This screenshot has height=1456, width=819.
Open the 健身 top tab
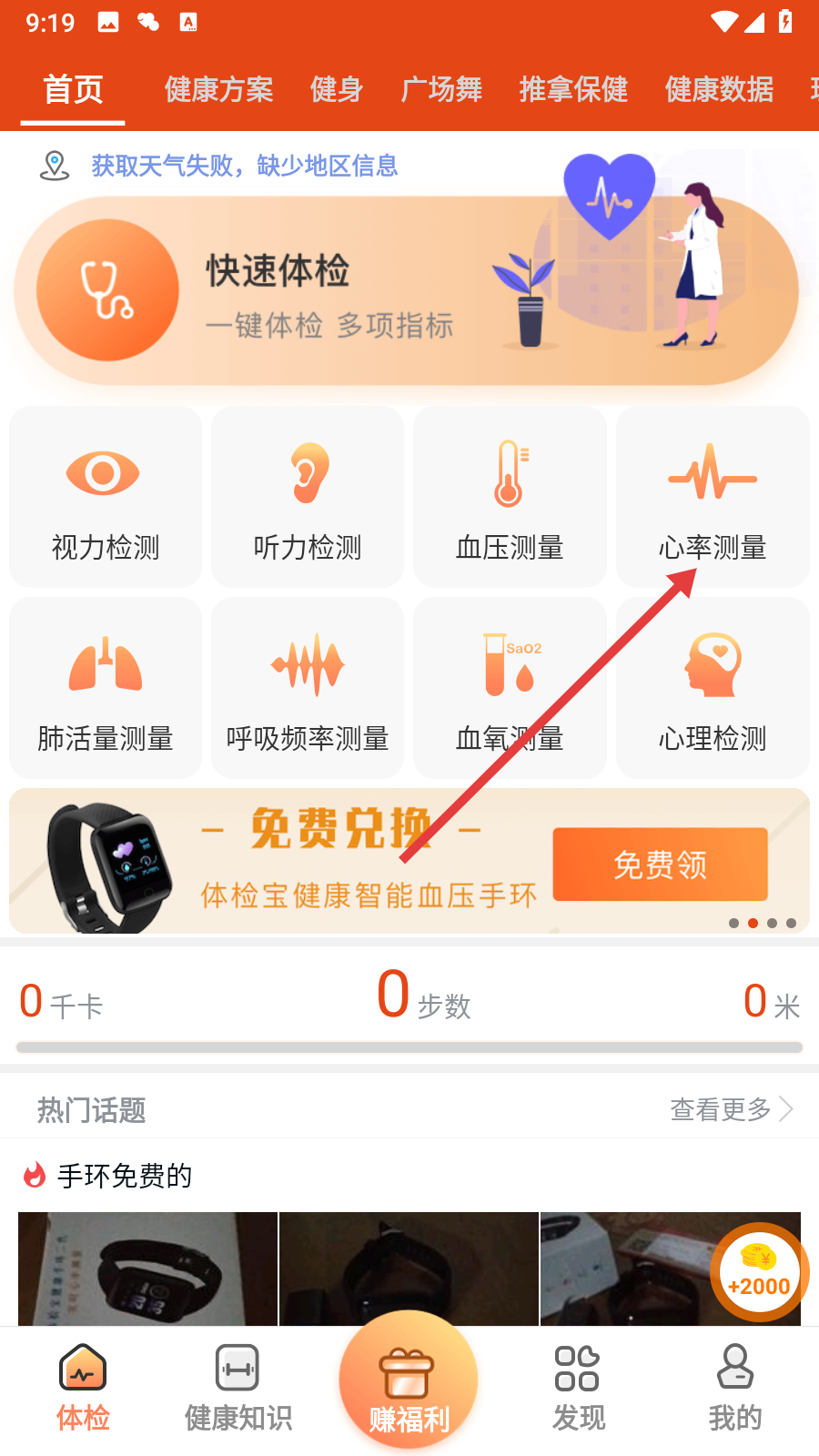pyautogui.click(x=337, y=89)
